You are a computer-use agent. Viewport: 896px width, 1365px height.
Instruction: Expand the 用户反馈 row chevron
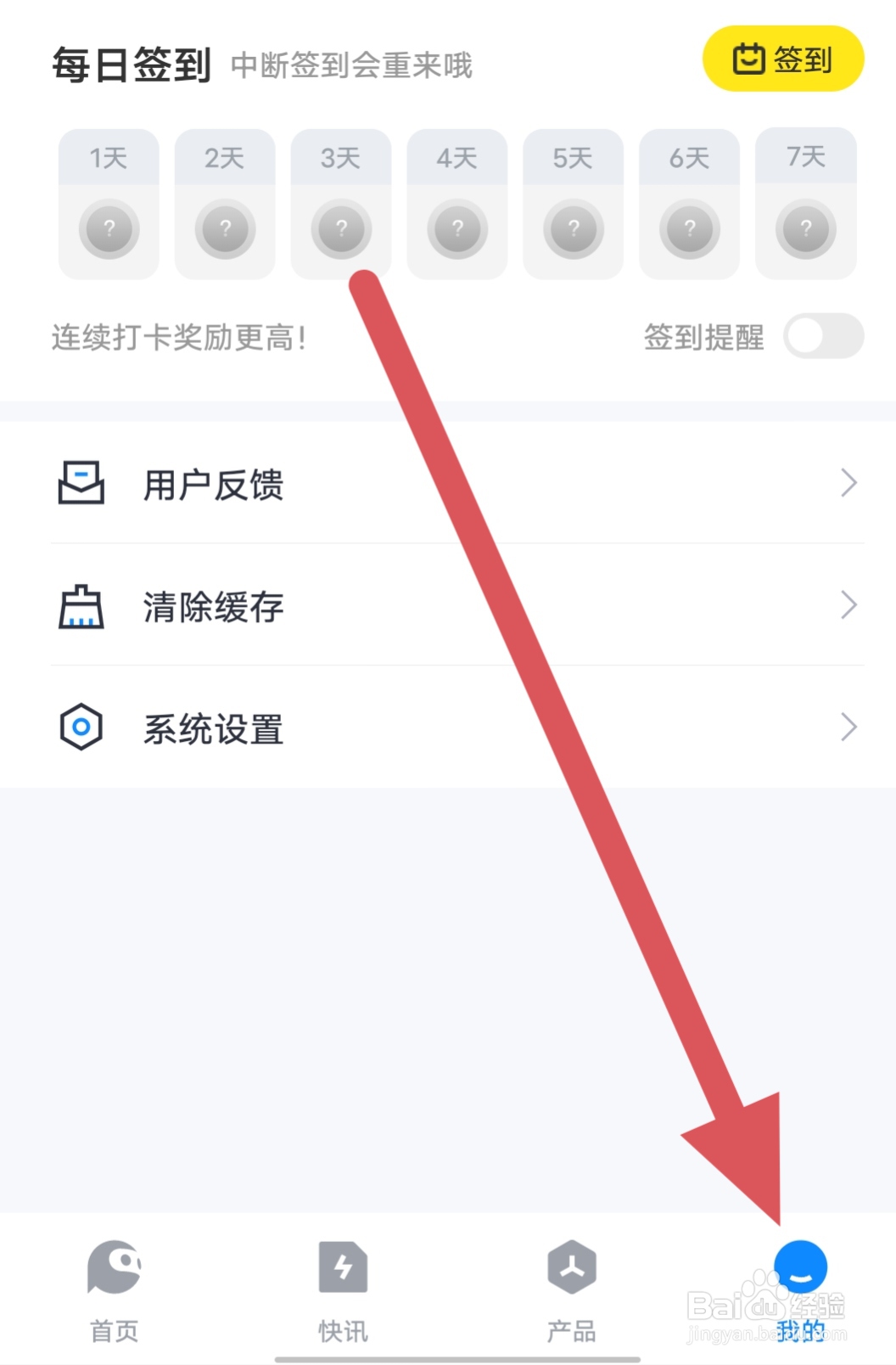point(849,484)
